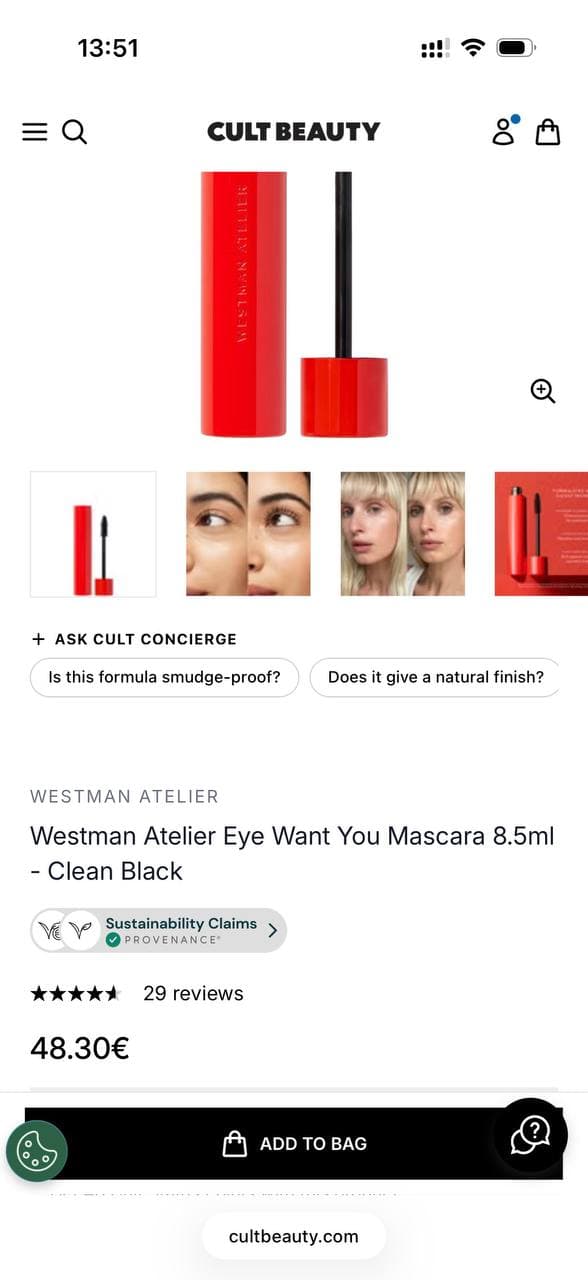Open Sustainability Claims by Provenance

(158, 930)
